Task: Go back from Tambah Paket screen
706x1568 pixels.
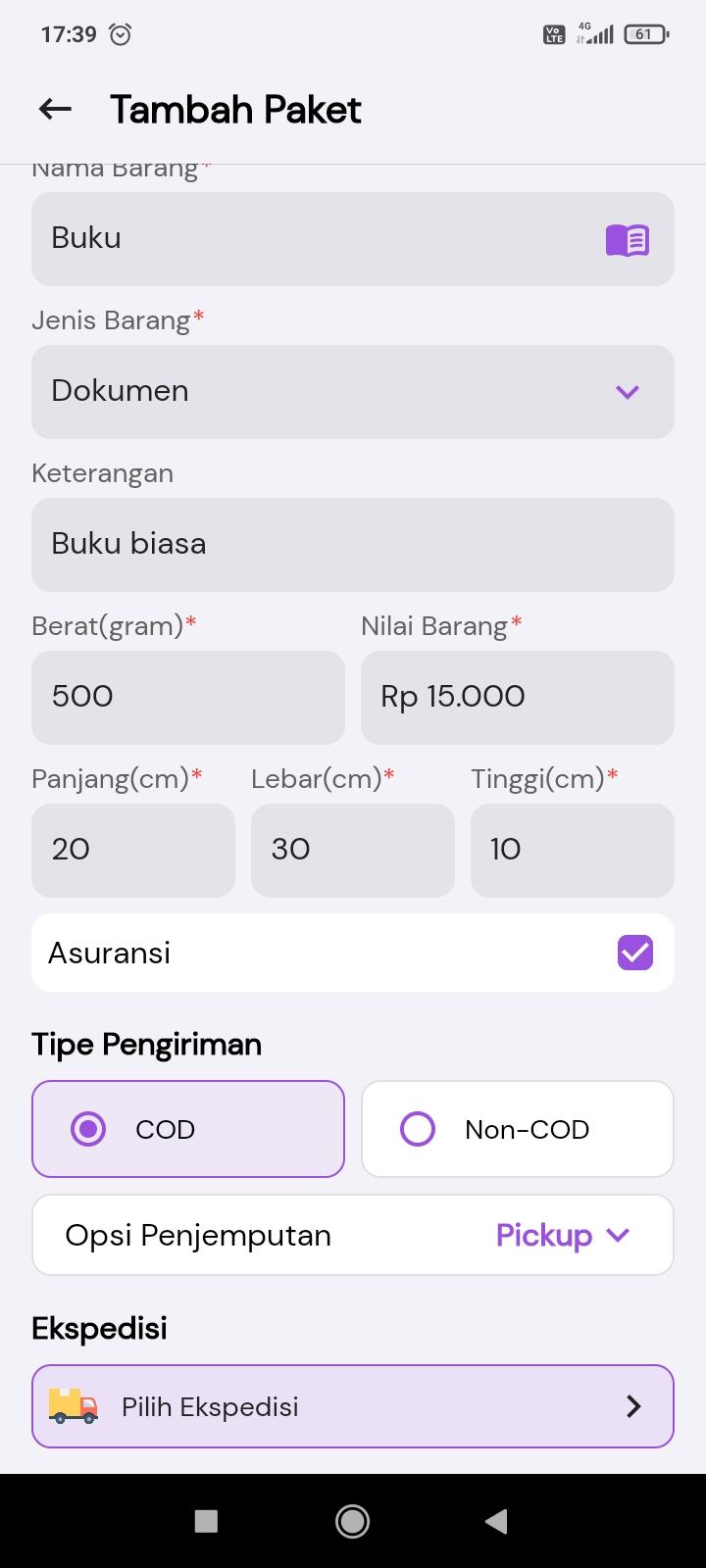Action: click(55, 109)
